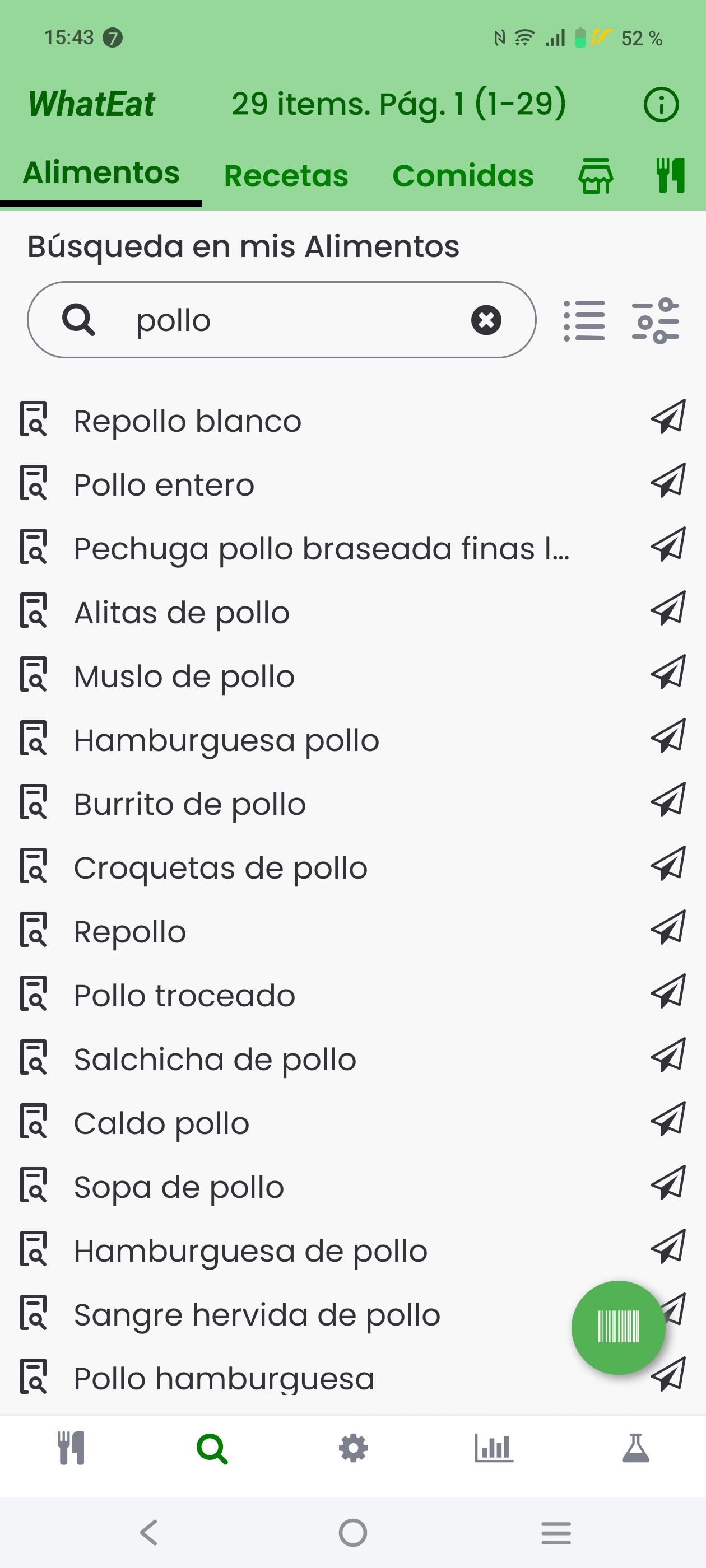706x1568 pixels.
Task: Open the statistics chart tab
Action: (494, 1448)
